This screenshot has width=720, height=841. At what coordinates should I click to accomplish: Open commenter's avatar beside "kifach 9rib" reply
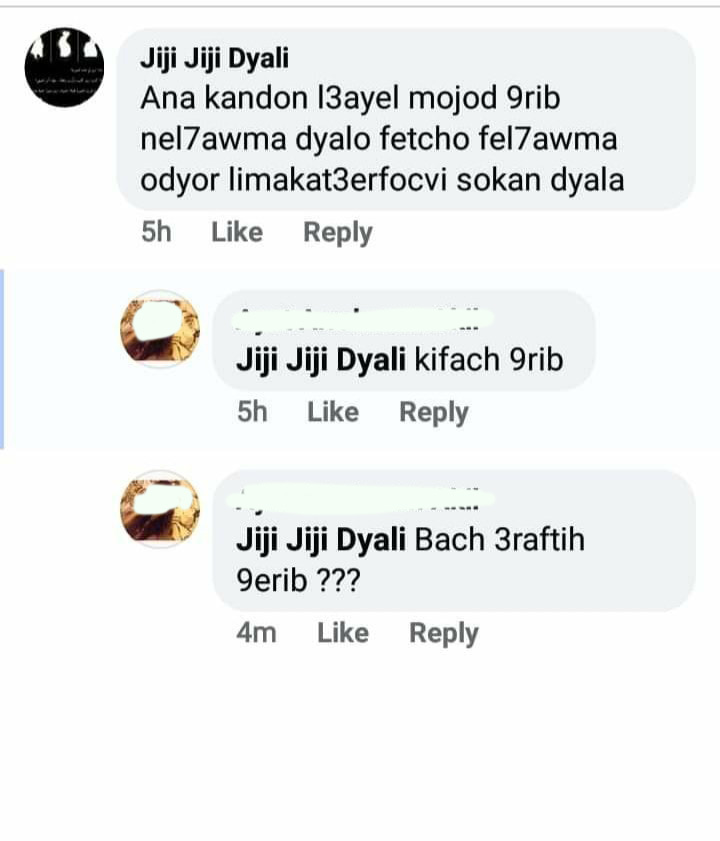pyautogui.click(x=159, y=330)
